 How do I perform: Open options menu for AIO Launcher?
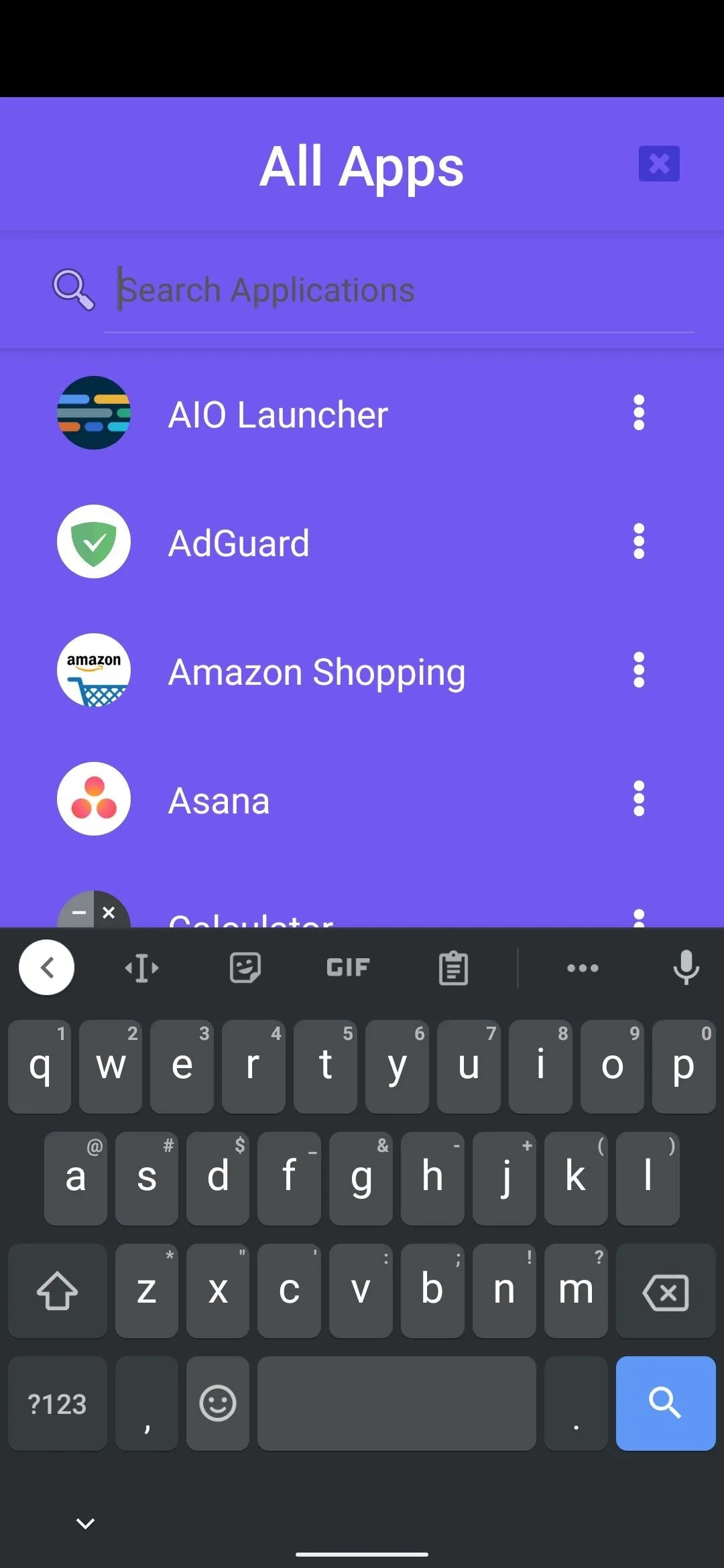tap(639, 413)
